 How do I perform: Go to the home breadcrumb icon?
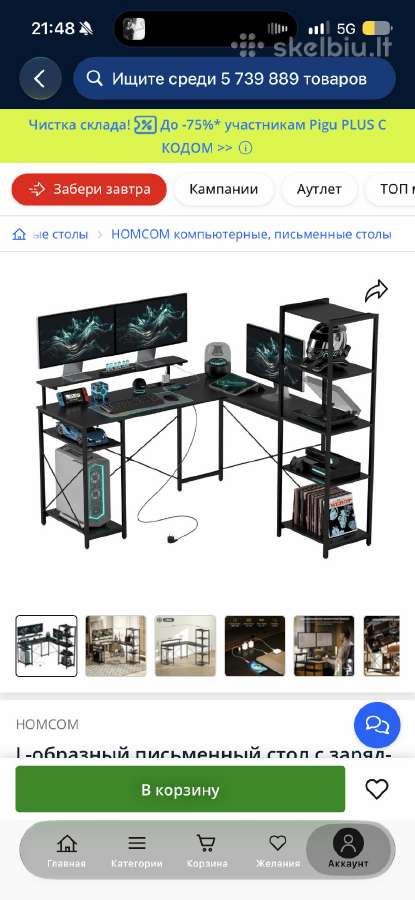point(20,234)
